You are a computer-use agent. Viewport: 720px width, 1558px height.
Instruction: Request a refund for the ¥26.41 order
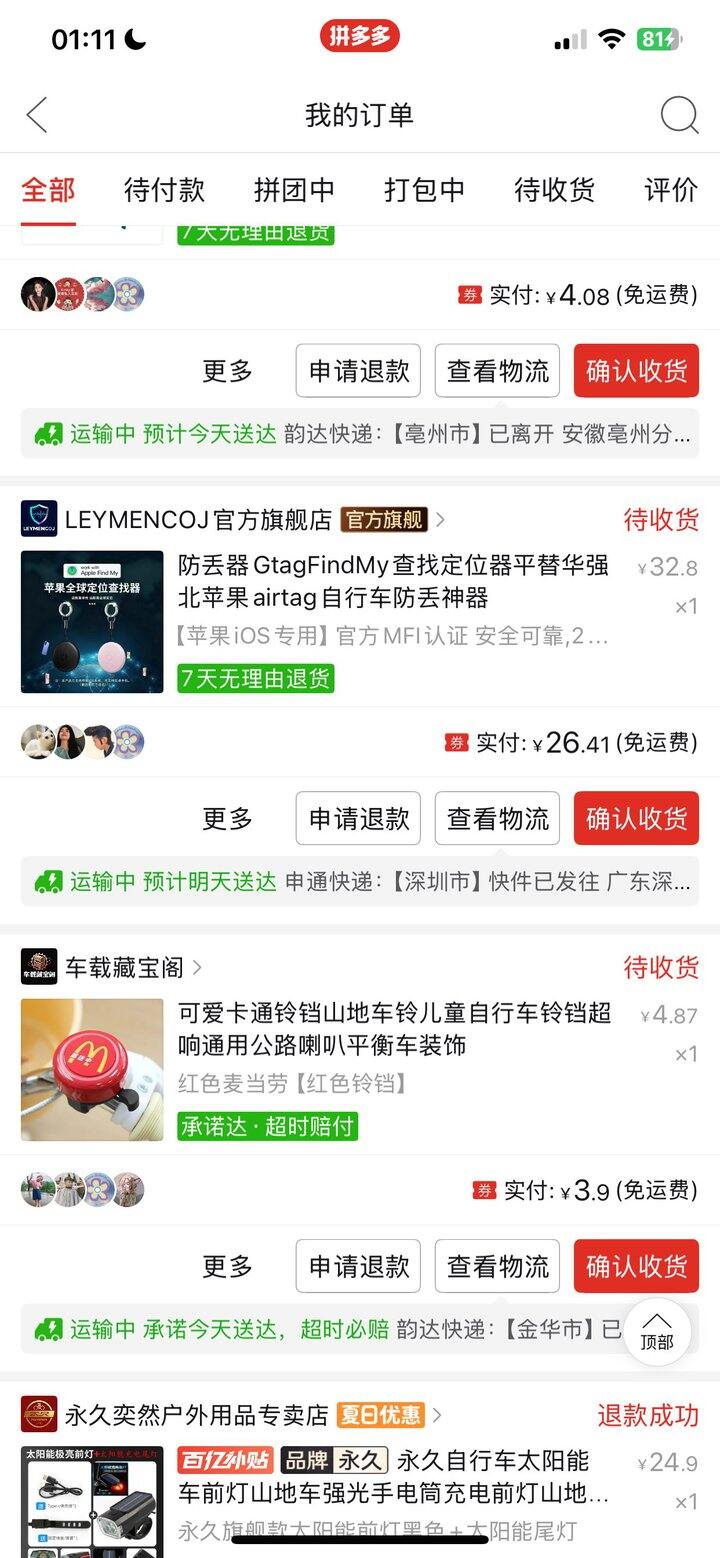coord(358,819)
